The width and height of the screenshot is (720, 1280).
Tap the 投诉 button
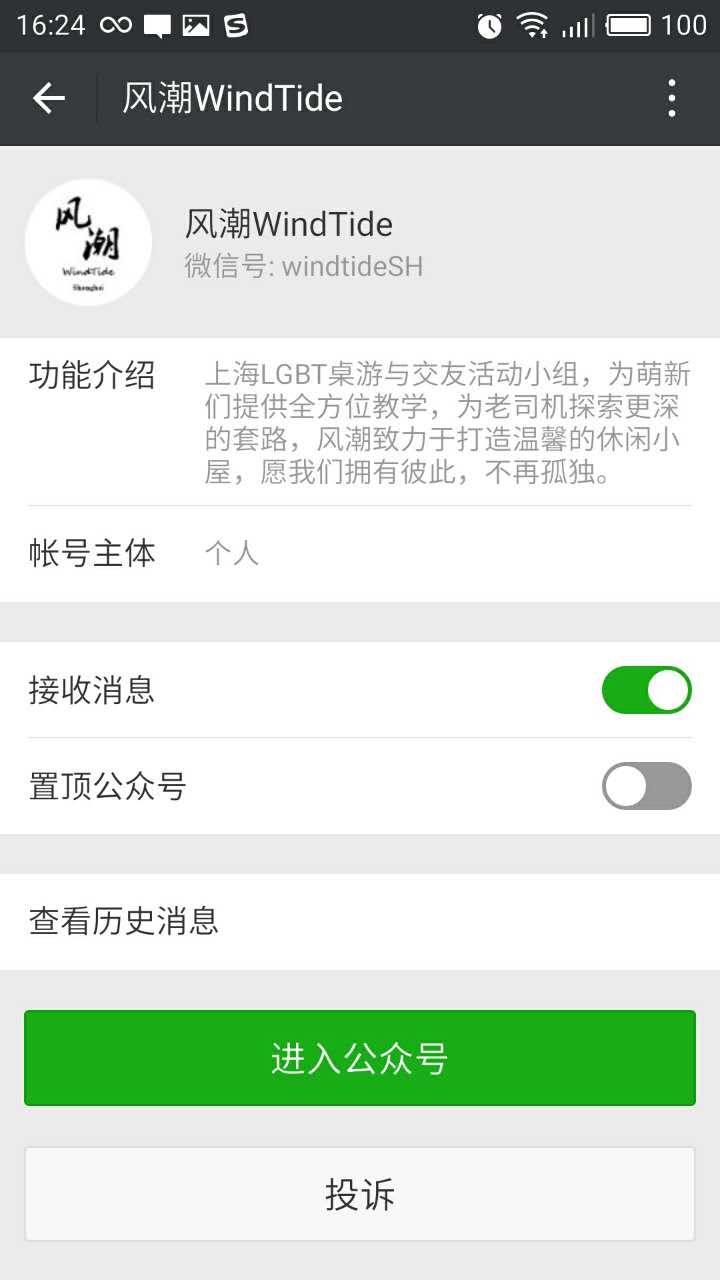tap(360, 1194)
